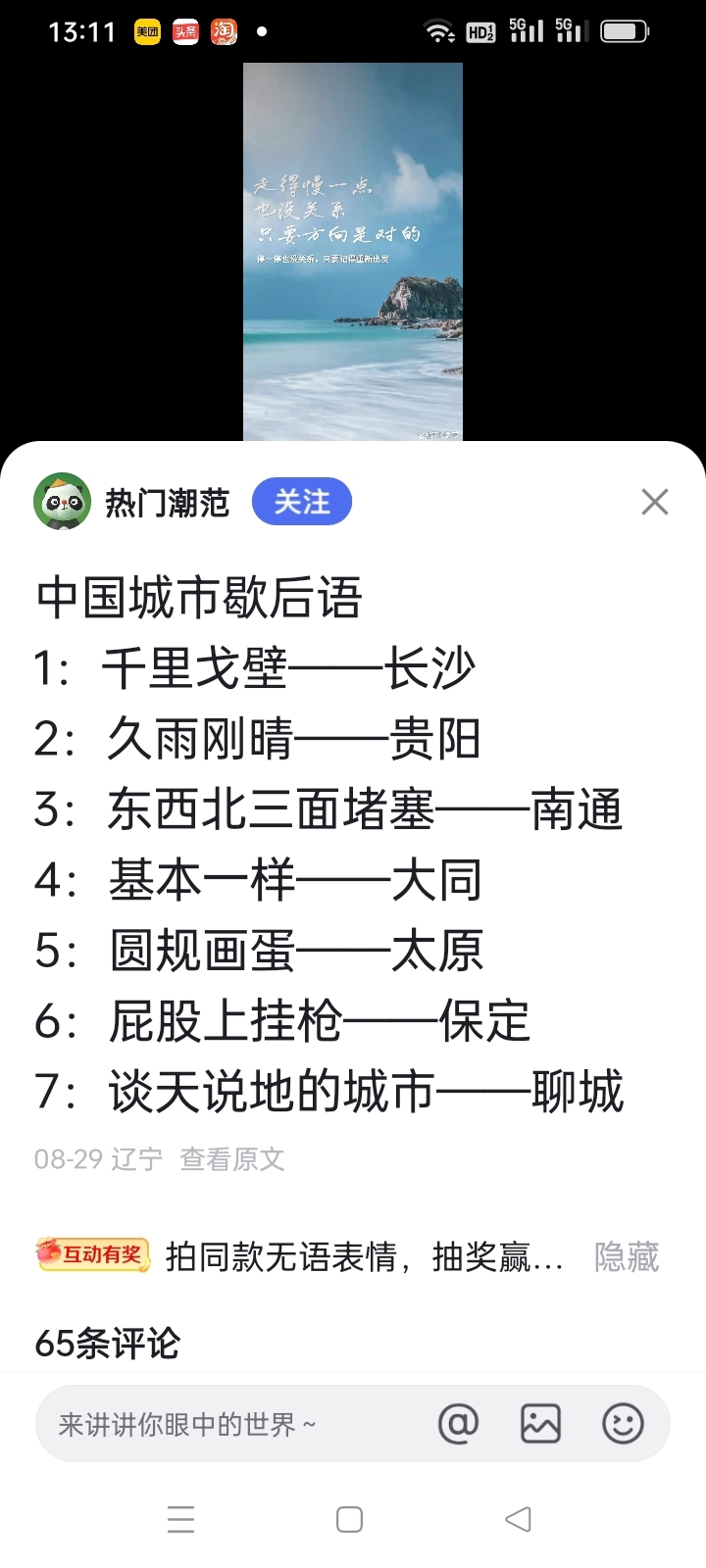
Task: Hide the 互动有奖 banner via 隐藏
Action: 626,1256
